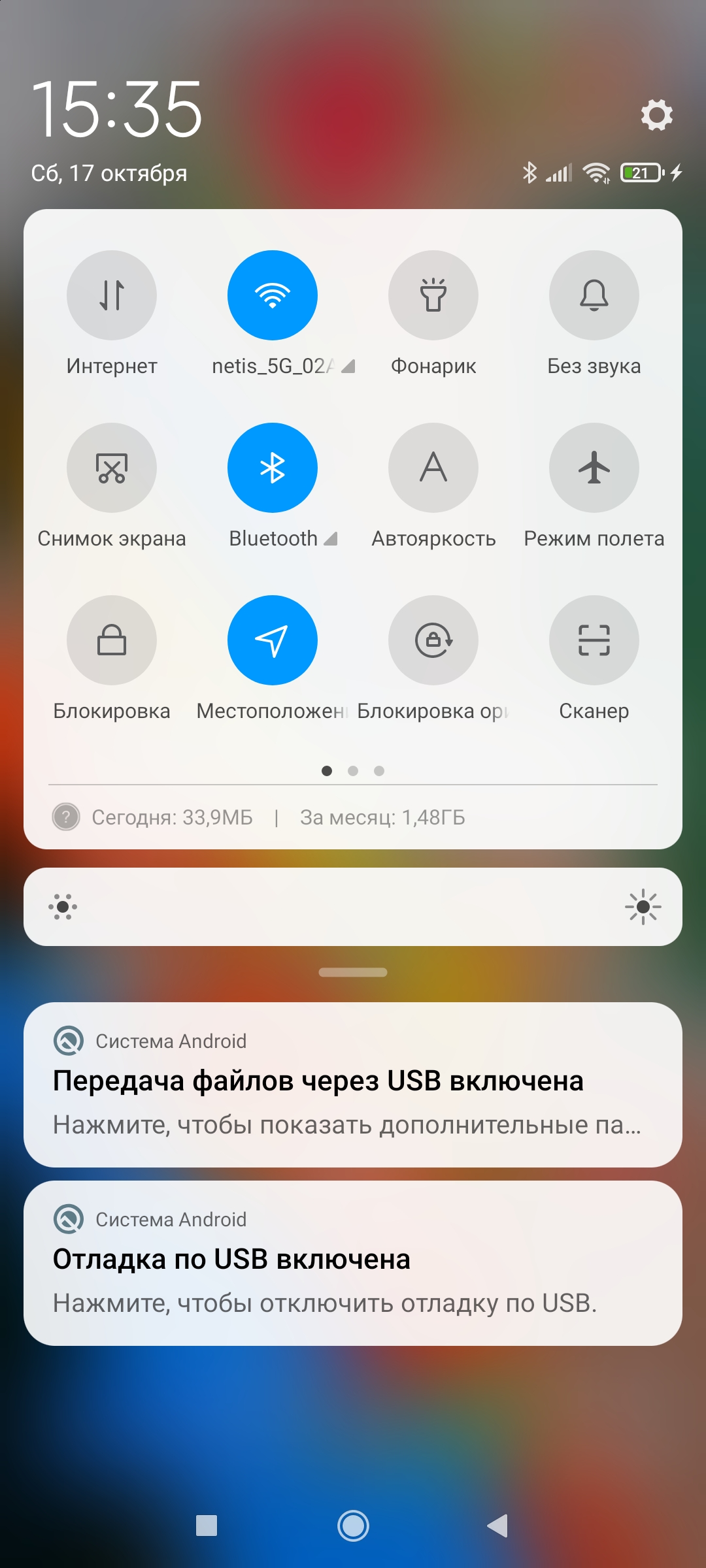Image resolution: width=706 pixels, height=1568 pixels.
Task: Tap the brightness slider bar
Action: pos(353,907)
